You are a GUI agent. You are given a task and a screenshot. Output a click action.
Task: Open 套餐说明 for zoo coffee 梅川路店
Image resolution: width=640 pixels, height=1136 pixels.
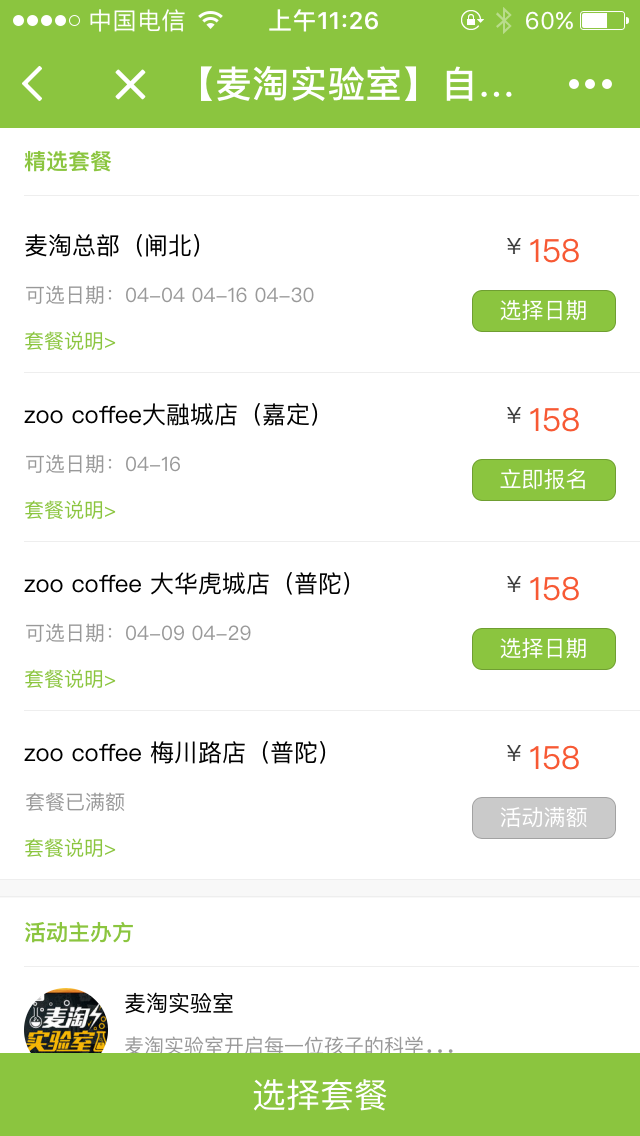[70, 849]
